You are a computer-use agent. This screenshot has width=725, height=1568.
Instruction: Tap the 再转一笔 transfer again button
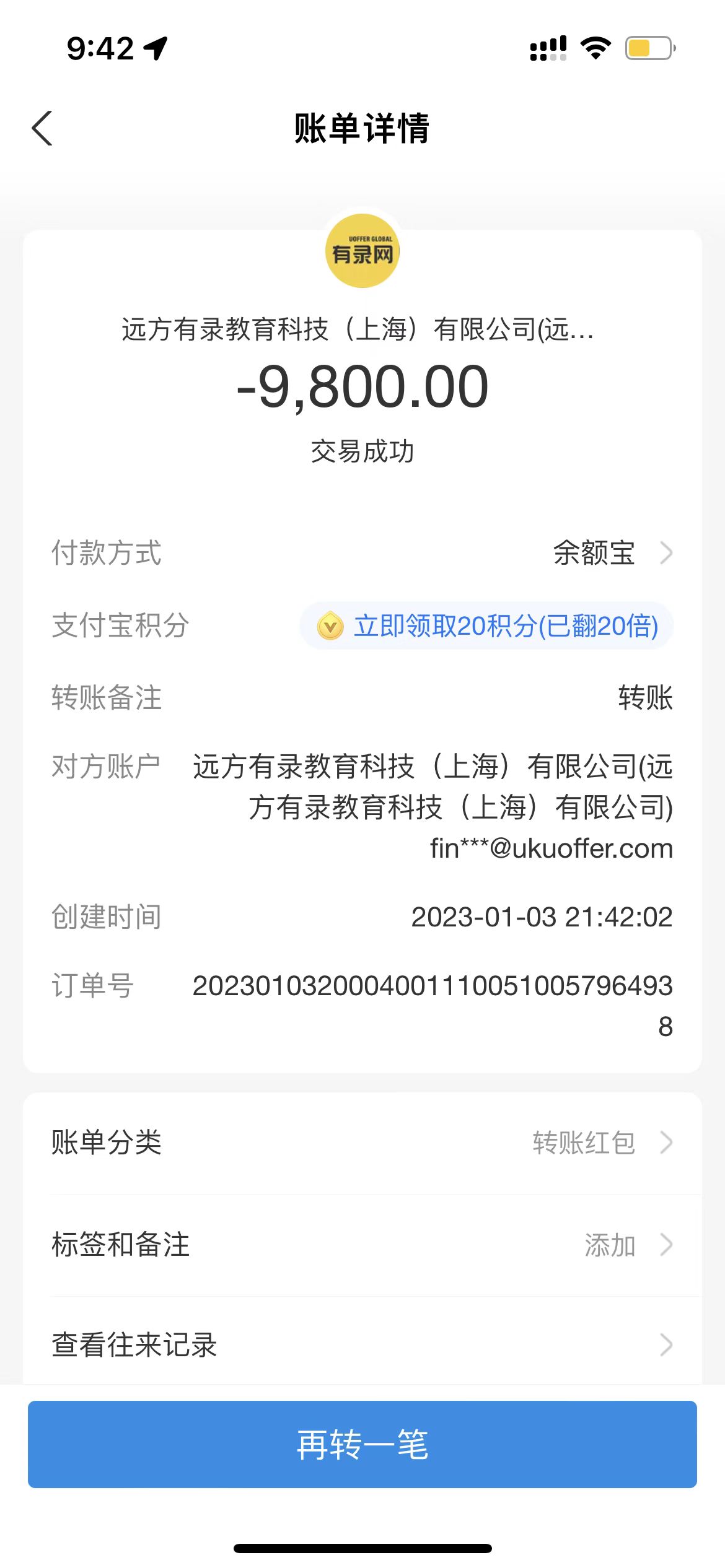(x=362, y=1444)
